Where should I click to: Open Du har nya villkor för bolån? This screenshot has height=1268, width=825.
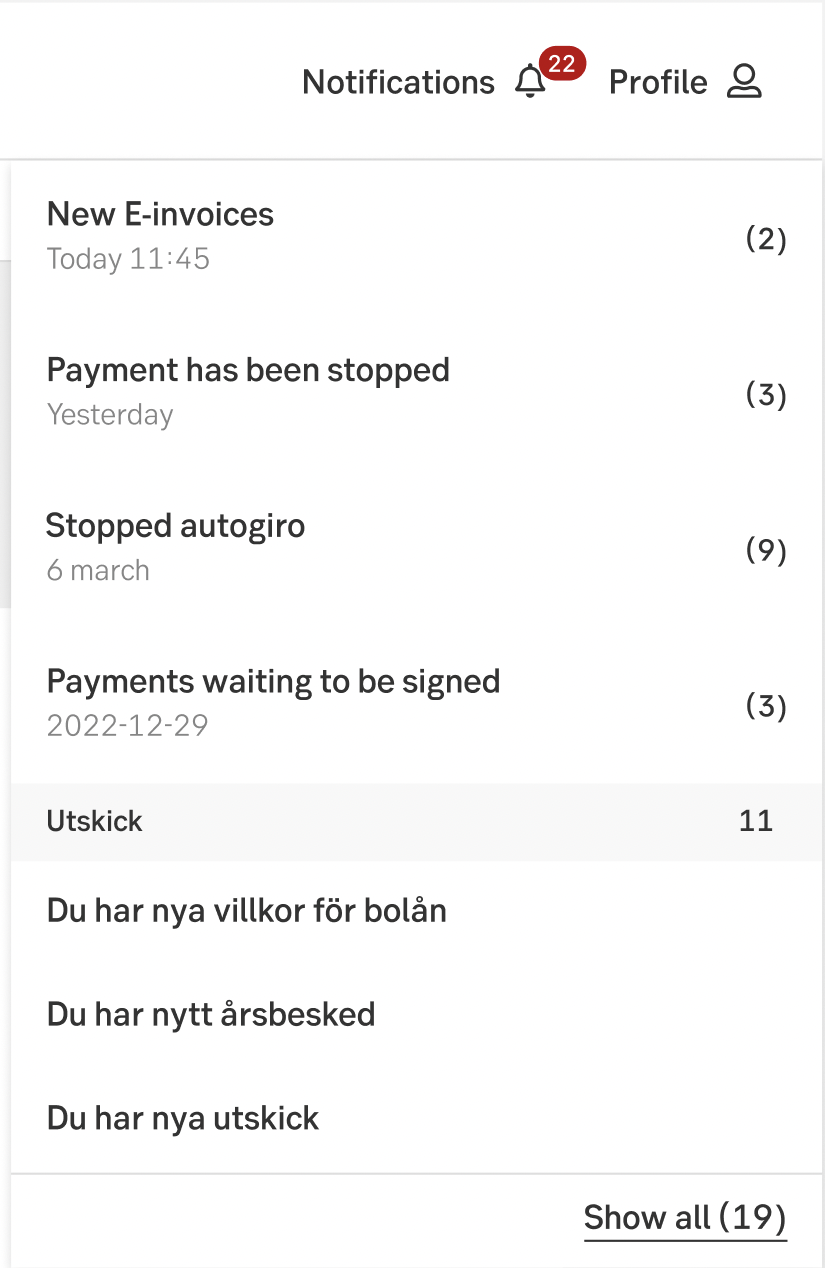click(x=246, y=910)
